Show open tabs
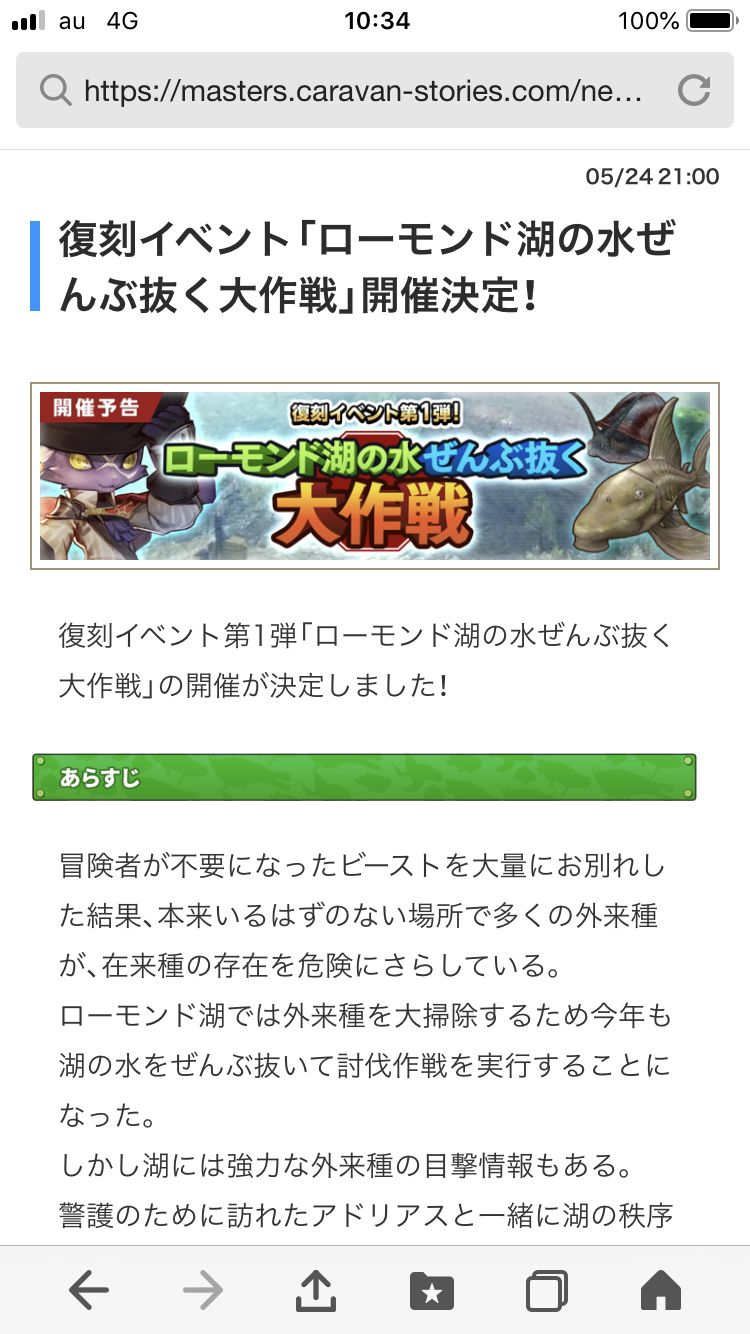750x1334 pixels. [x=547, y=1291]
